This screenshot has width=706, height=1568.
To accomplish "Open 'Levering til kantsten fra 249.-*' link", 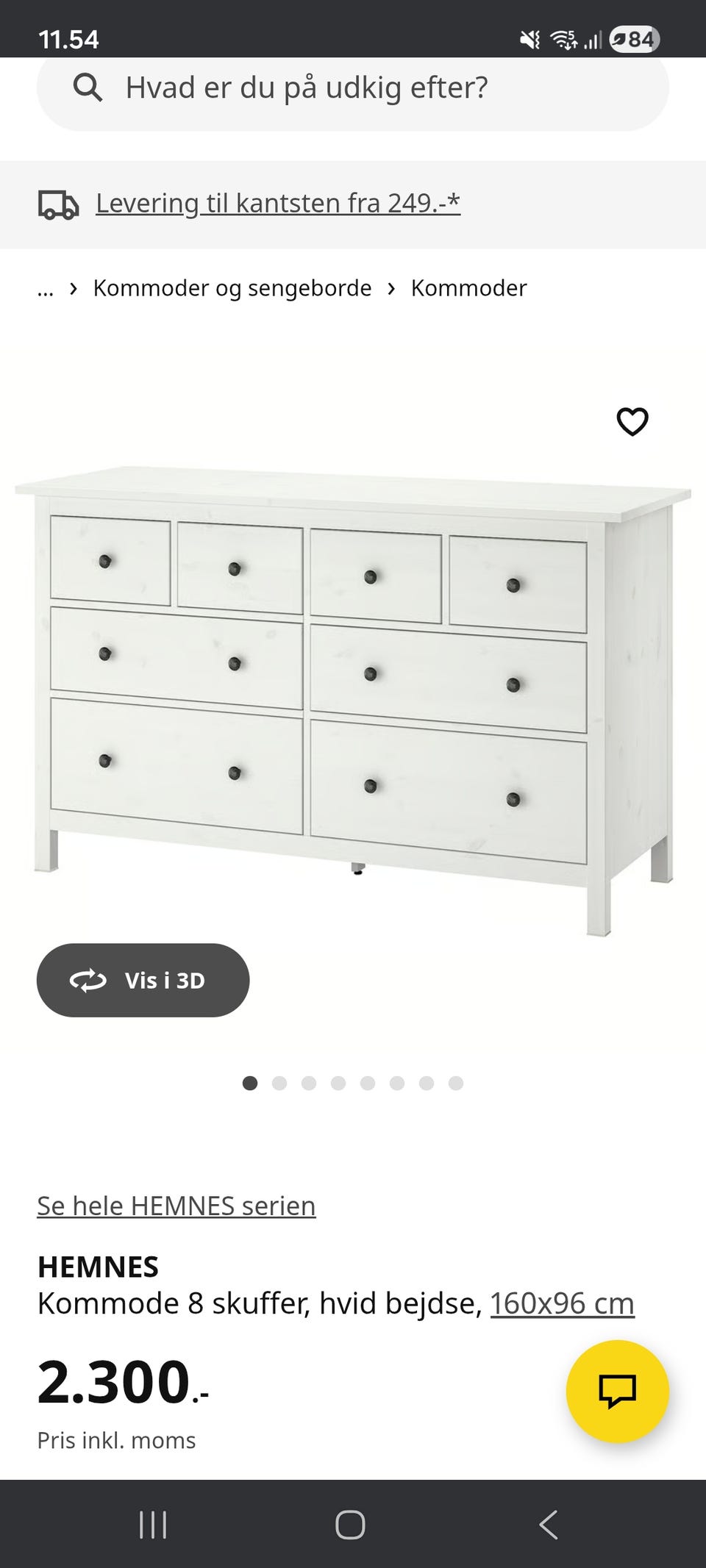I will click(x=278, y=204).
